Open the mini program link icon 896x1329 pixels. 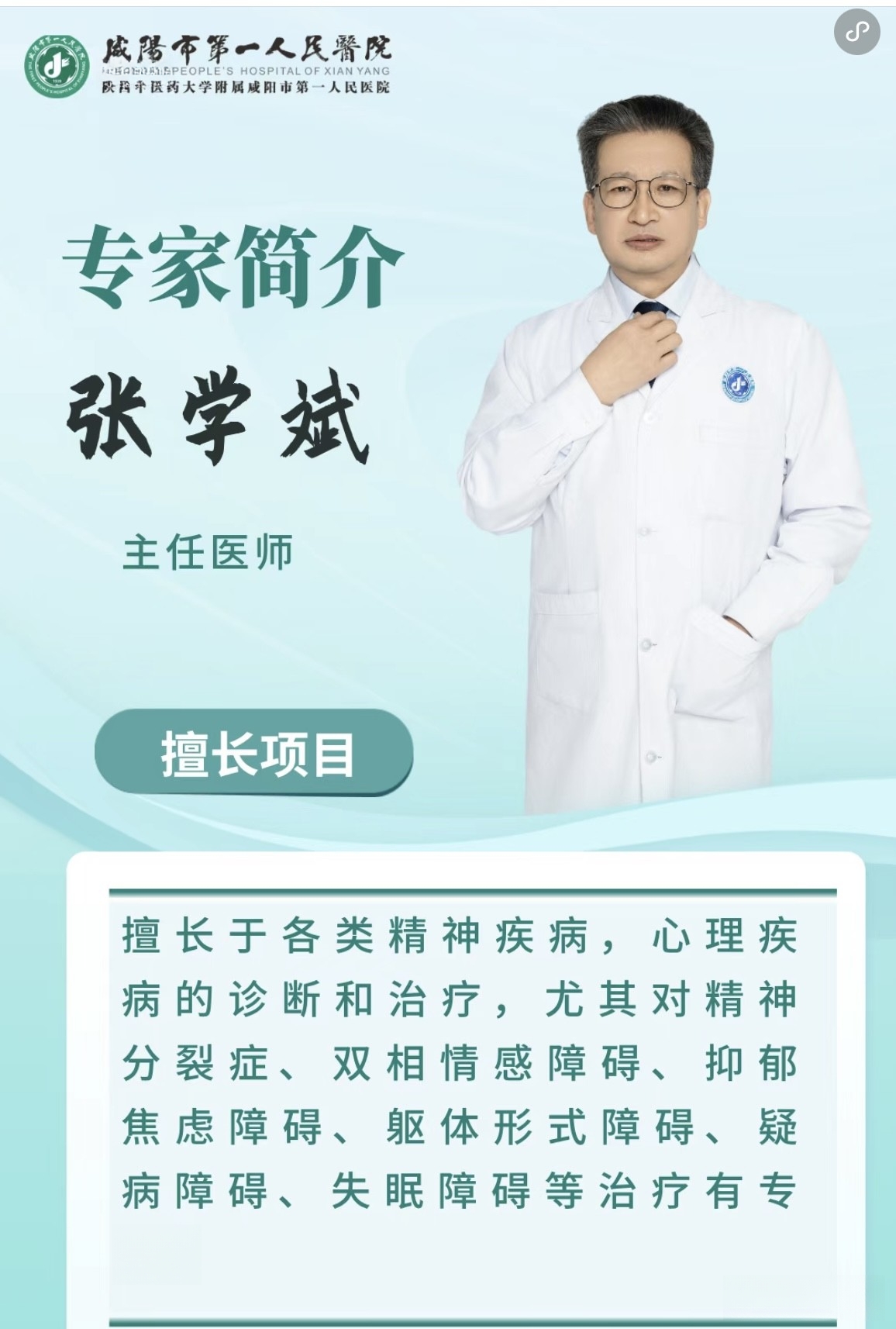pos(856,33)
